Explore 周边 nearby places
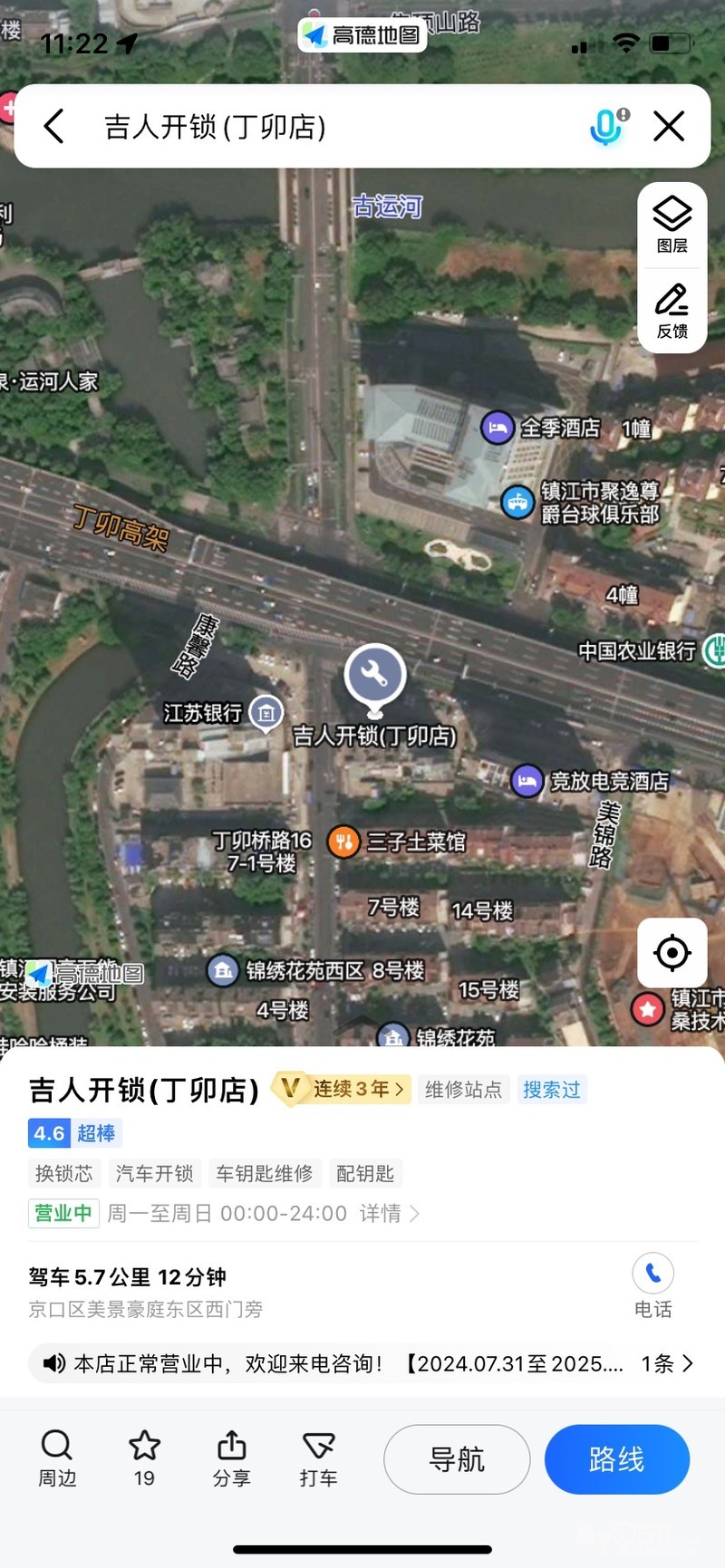 57,1458
